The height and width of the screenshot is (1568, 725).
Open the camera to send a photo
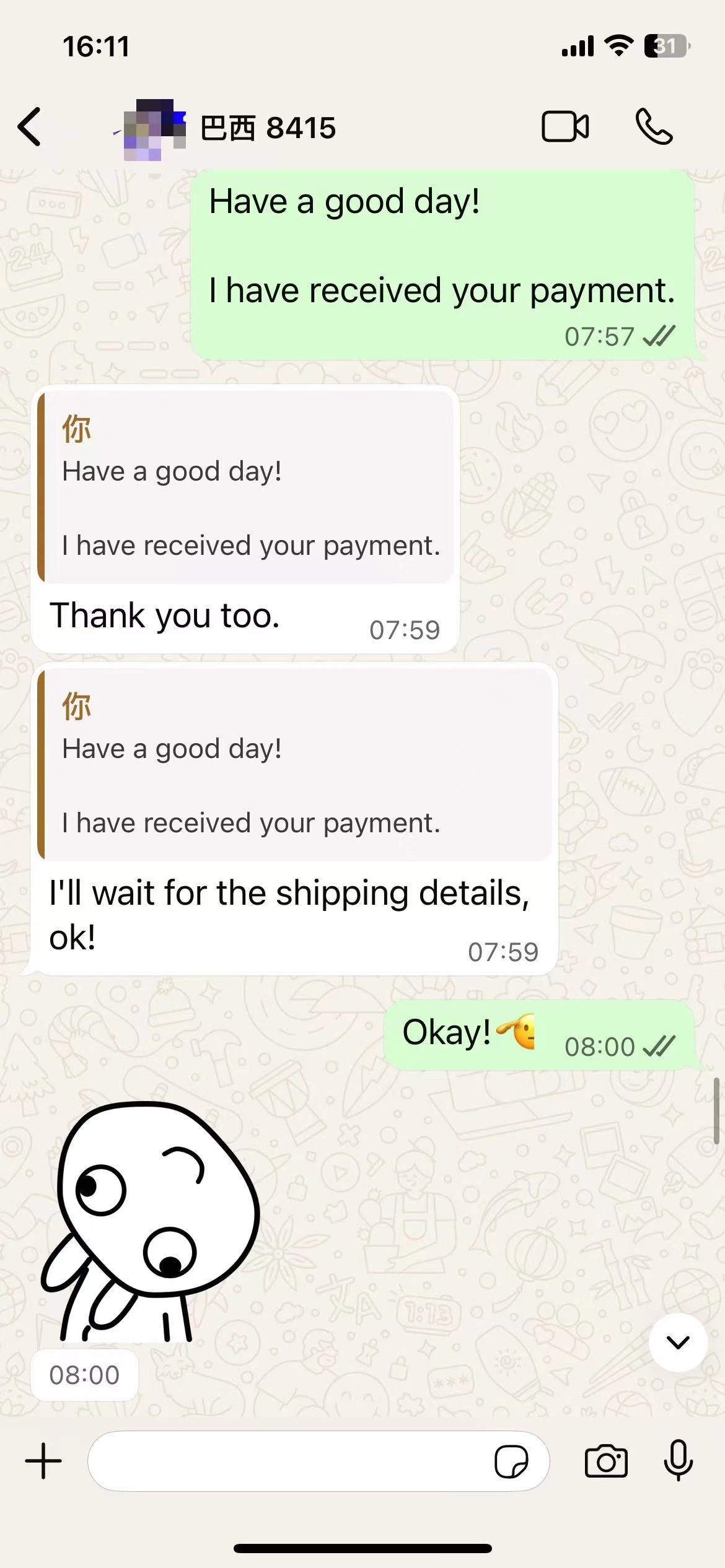coord(605,1461)
